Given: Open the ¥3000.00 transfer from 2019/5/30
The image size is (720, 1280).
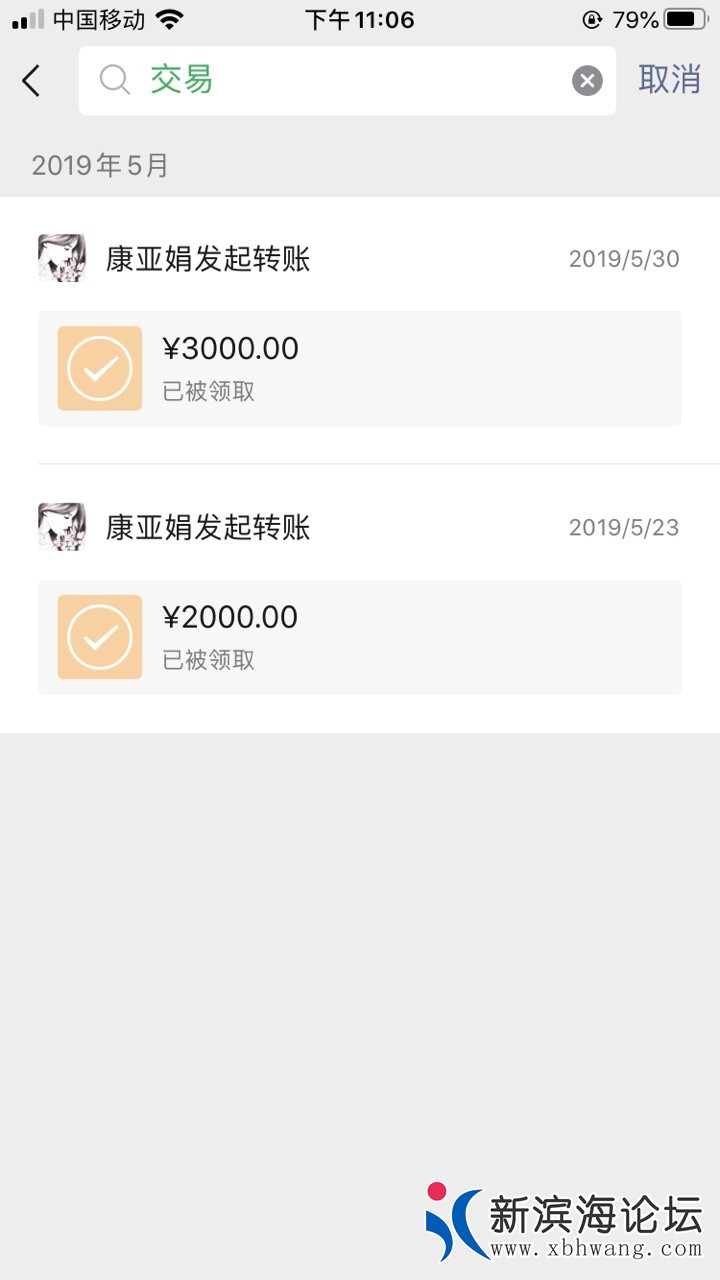Looking at the screenshot, I should click(360, 368).
